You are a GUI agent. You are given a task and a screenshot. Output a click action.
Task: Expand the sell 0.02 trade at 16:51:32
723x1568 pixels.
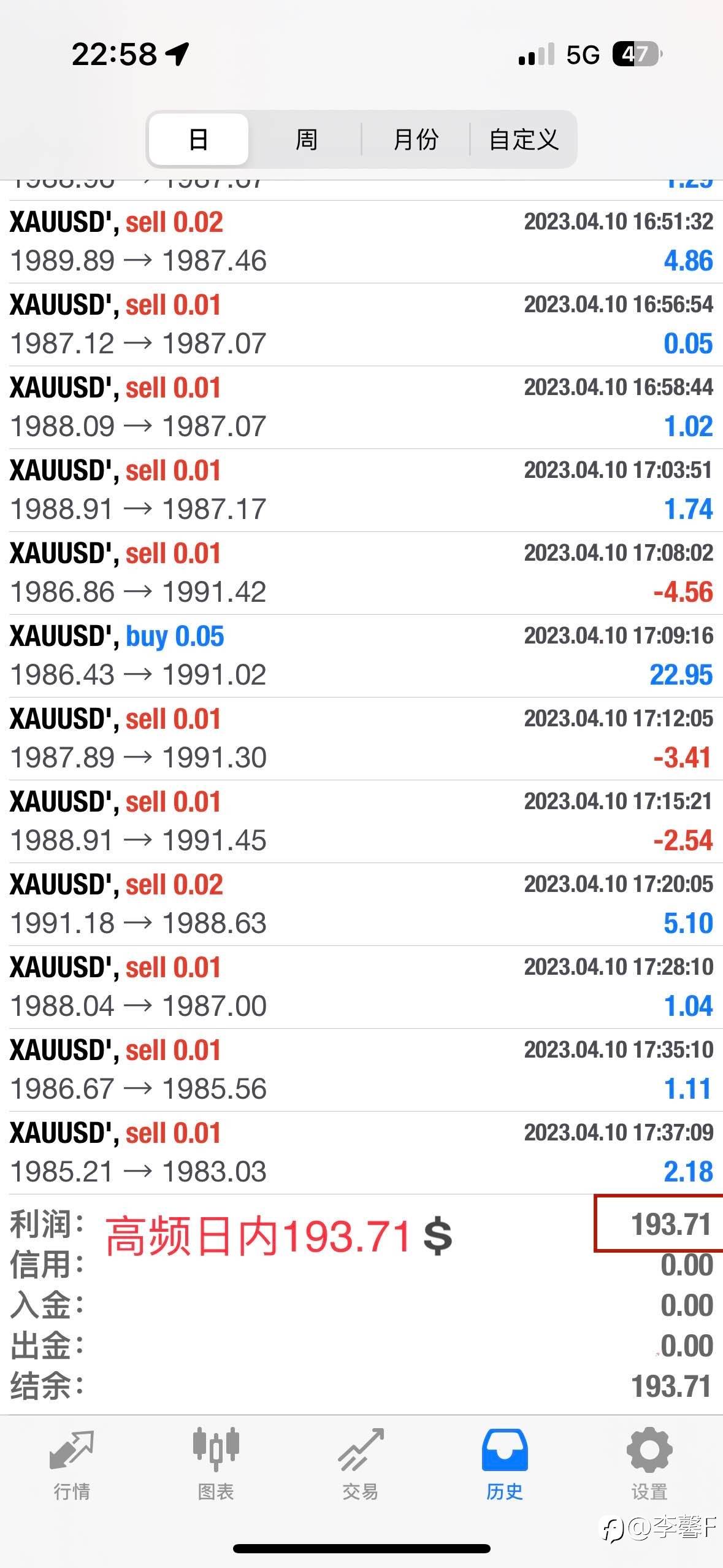tap(361, 242)
